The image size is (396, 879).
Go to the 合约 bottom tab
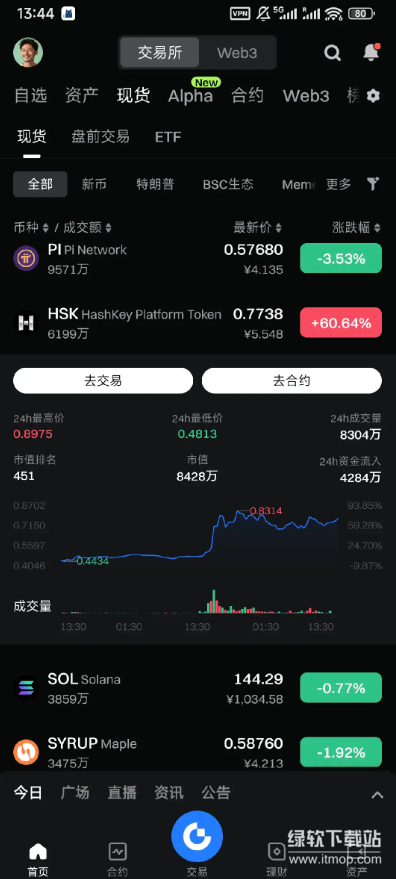tap(118, 858)
